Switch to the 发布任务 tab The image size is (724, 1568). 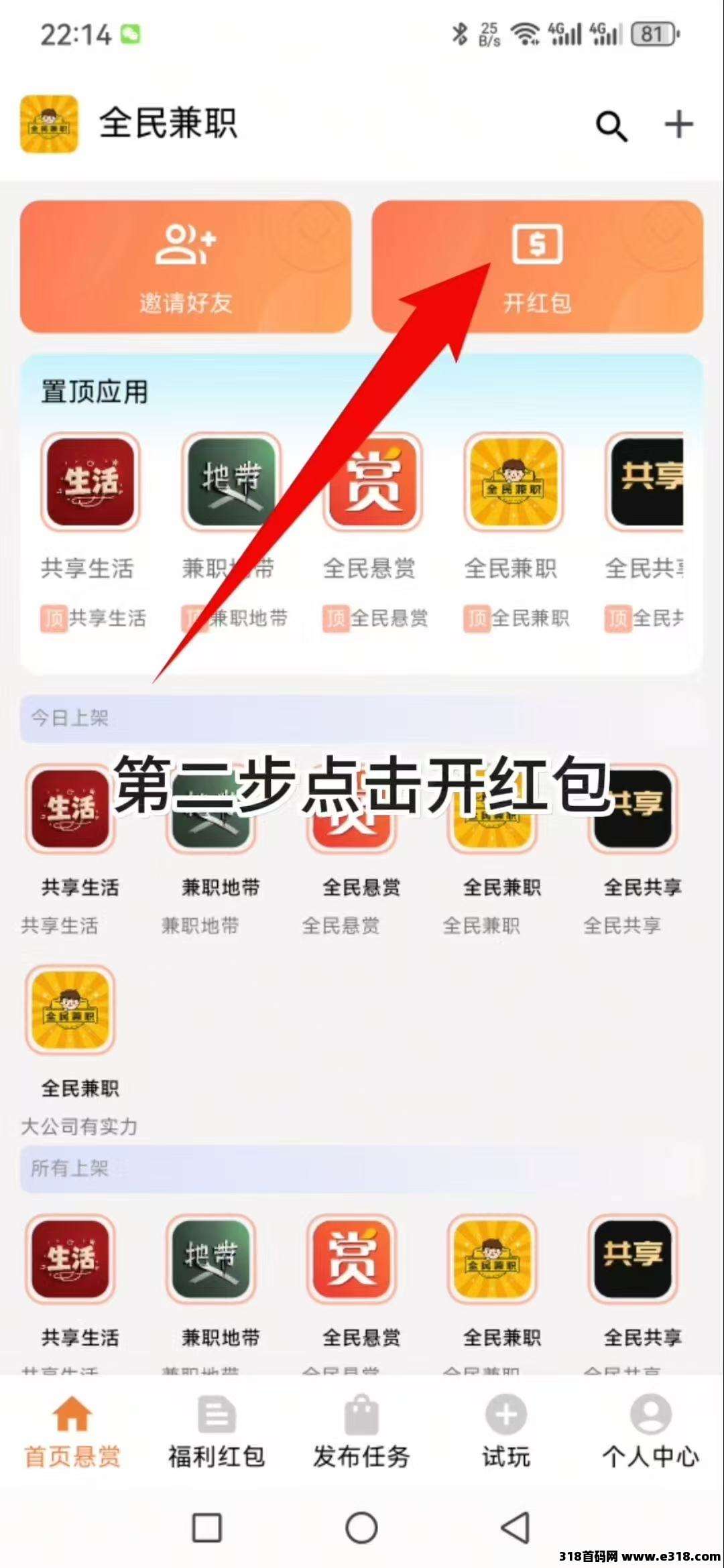[361, 1431]
